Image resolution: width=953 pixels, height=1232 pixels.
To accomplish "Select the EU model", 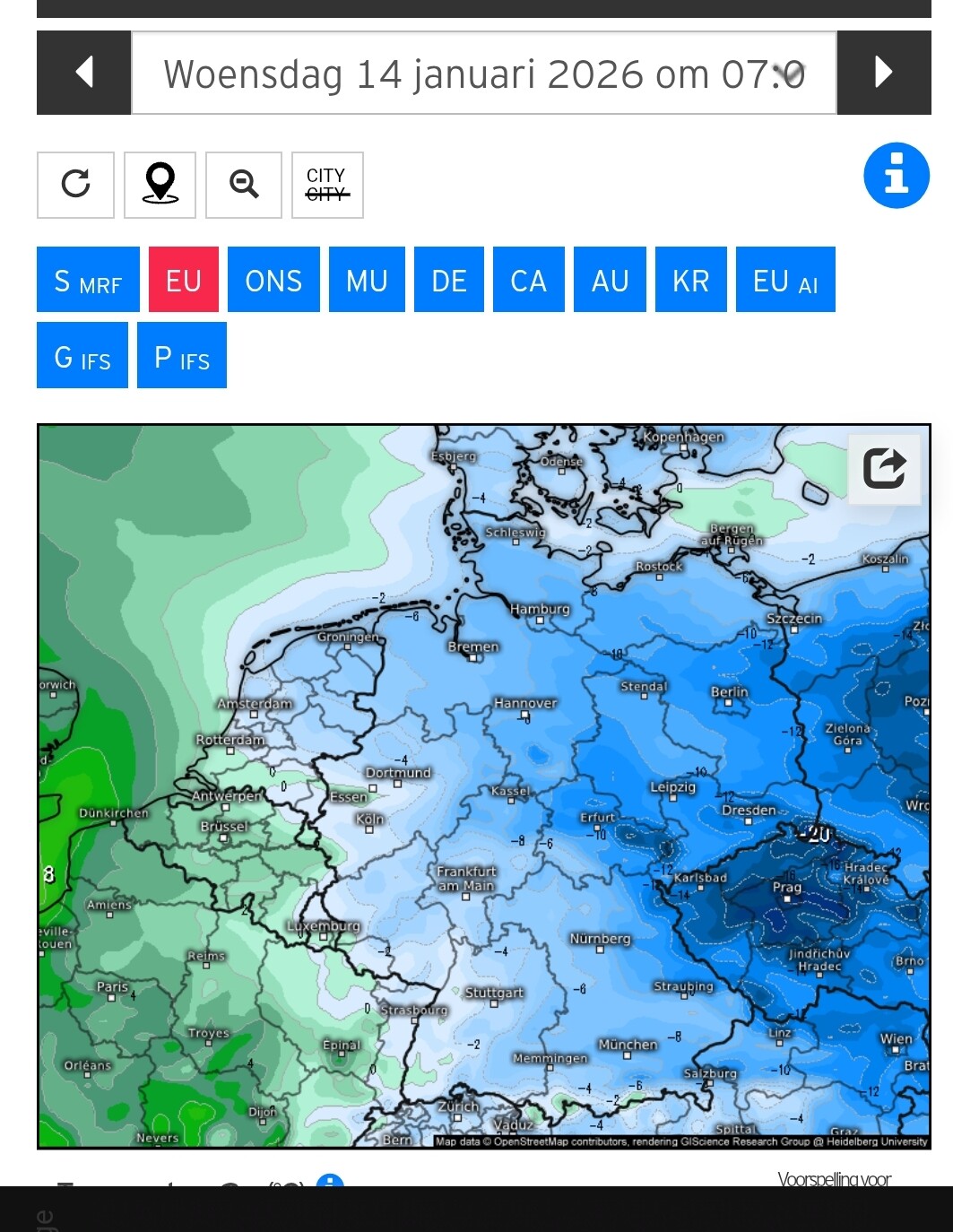I will [184, 280].
